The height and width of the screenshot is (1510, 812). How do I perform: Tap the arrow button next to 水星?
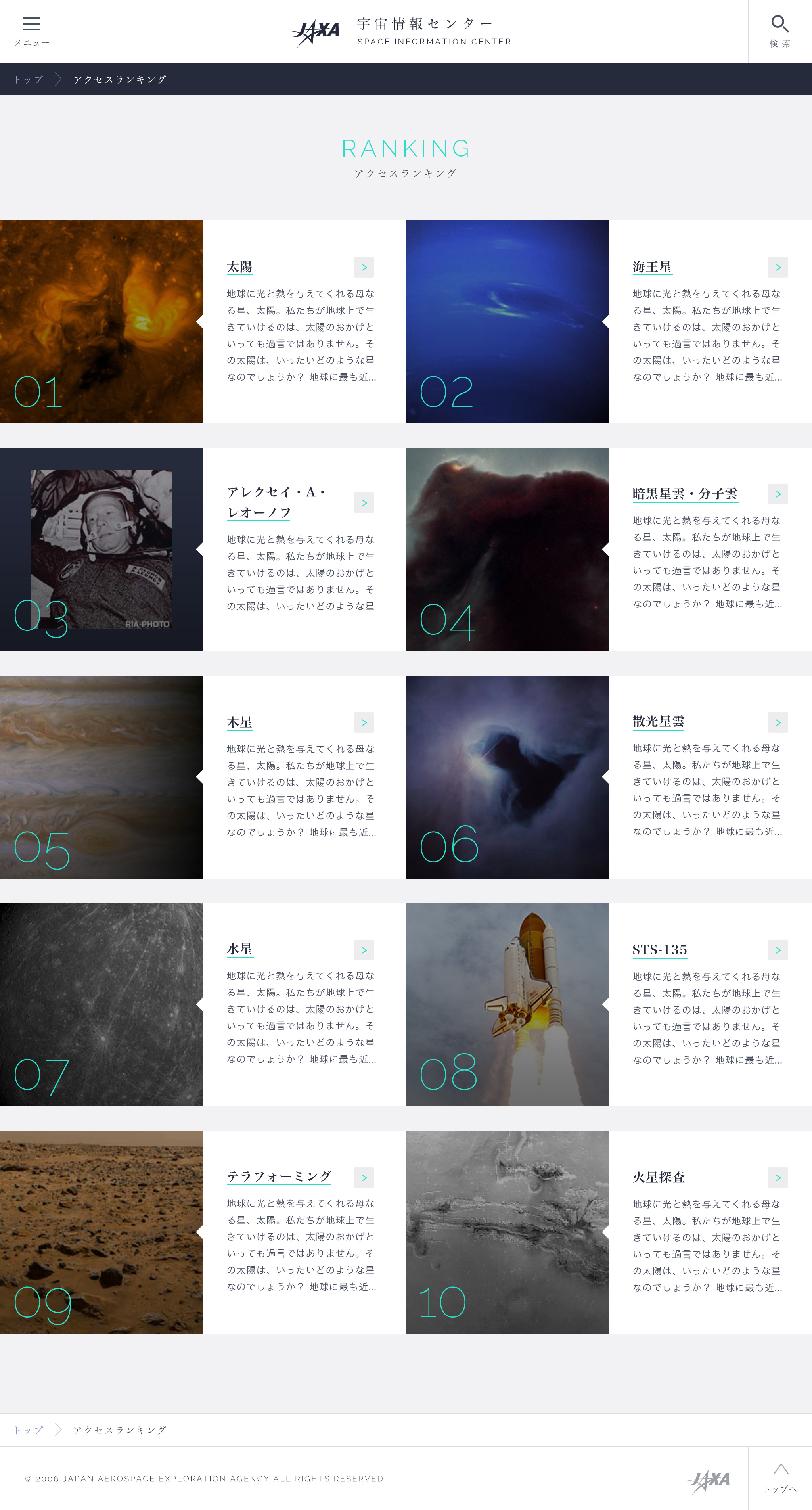coord(364,950)
